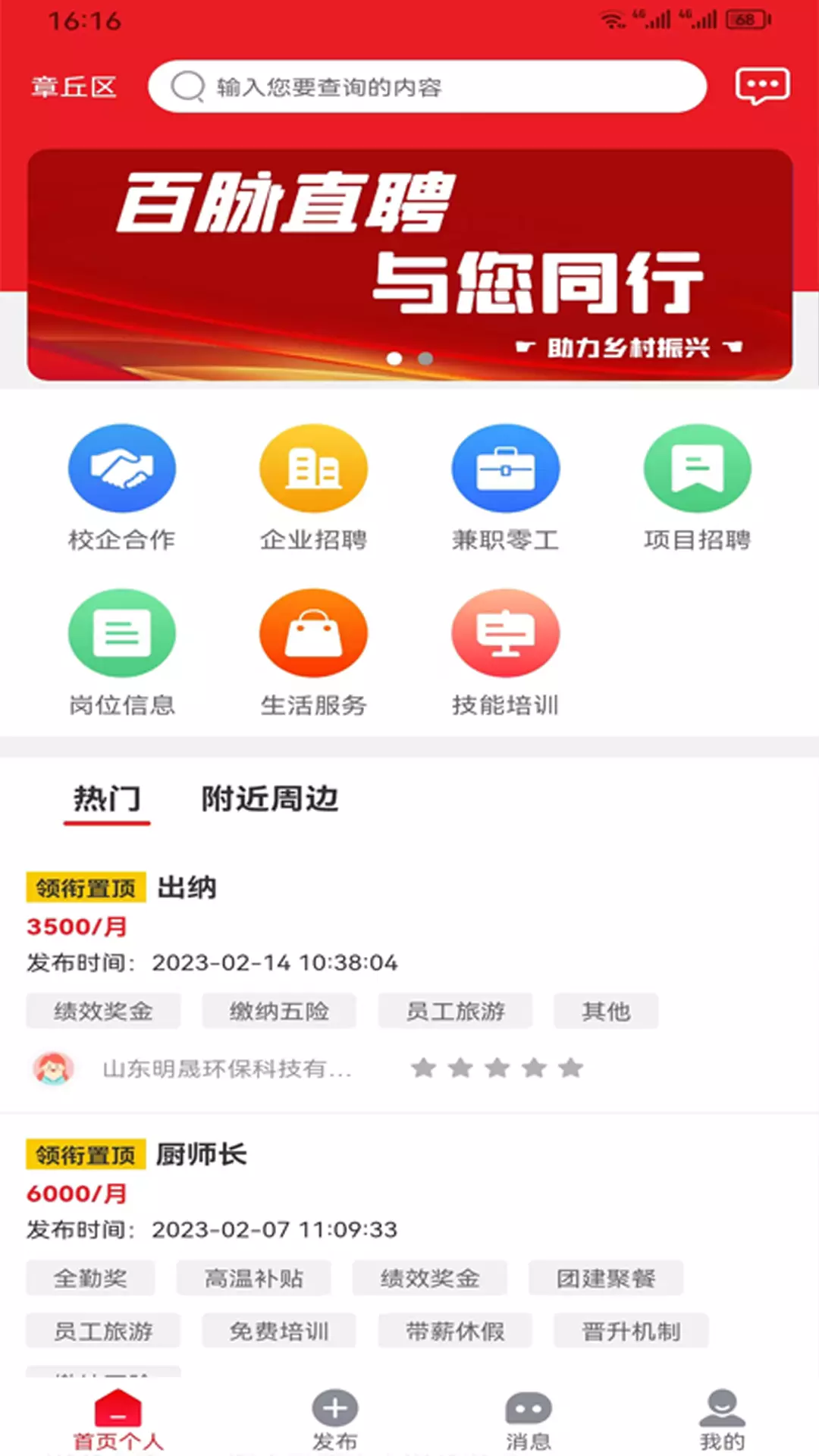Open the 百脉直聘 promotional banner
The image size is (819, 1456).
point(409,265)
